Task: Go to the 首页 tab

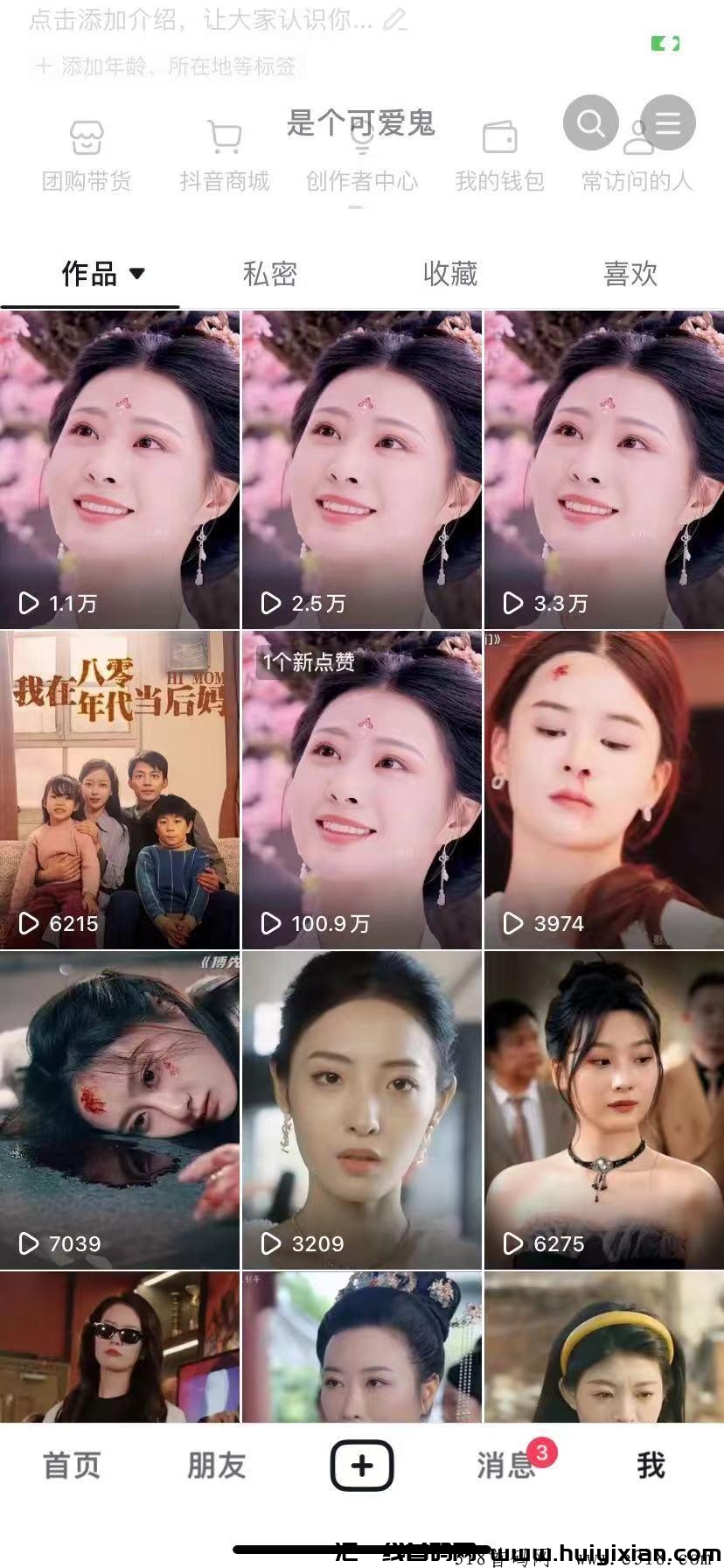Action: 72,1465
